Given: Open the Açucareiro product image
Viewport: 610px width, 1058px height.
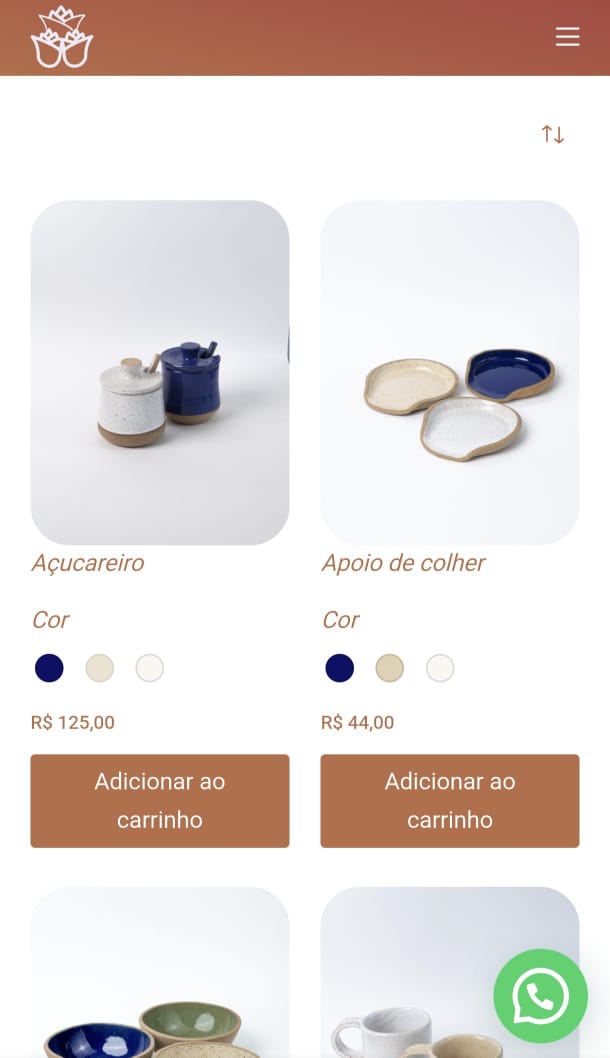Looking at the screenshot, I should [160, 372].
